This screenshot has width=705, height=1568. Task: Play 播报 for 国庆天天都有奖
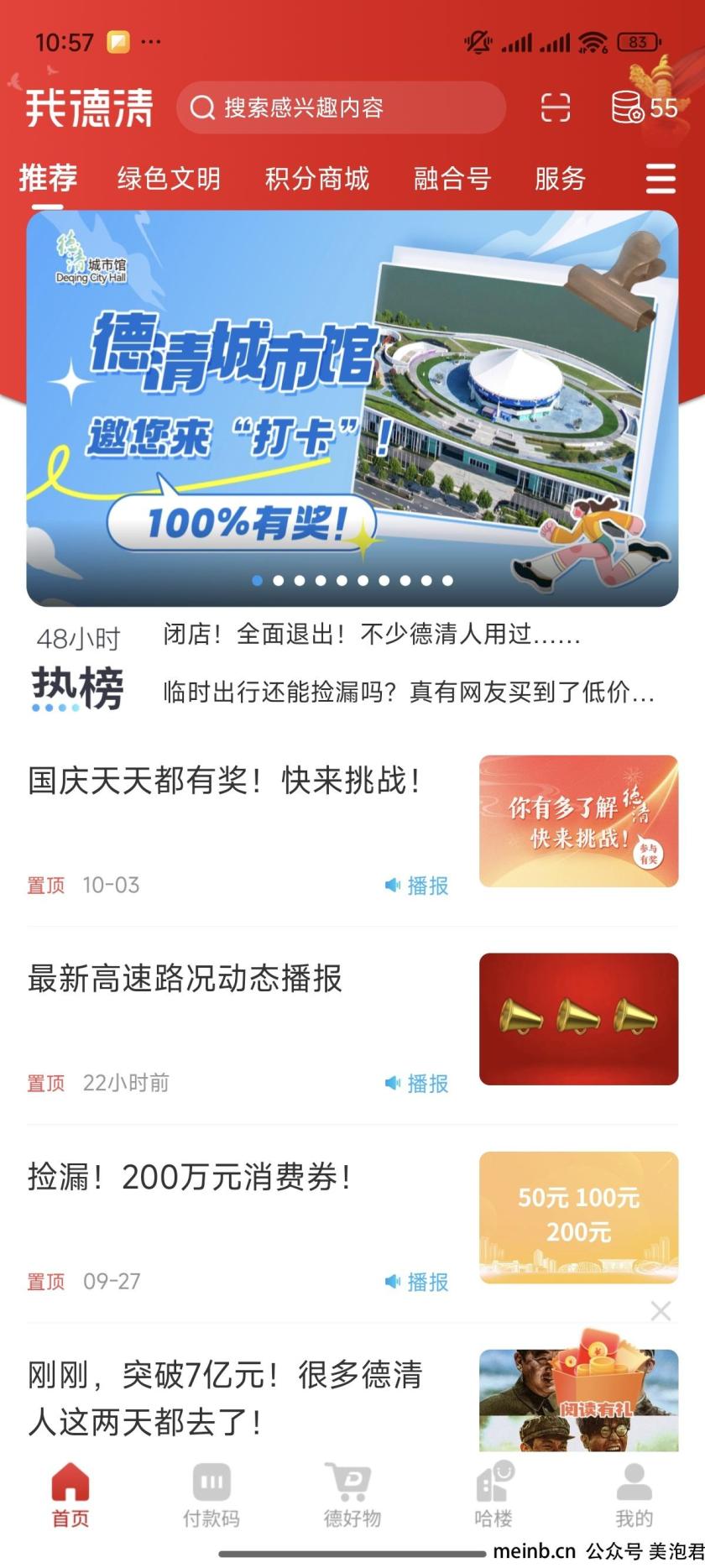click(x=417, y=886)
